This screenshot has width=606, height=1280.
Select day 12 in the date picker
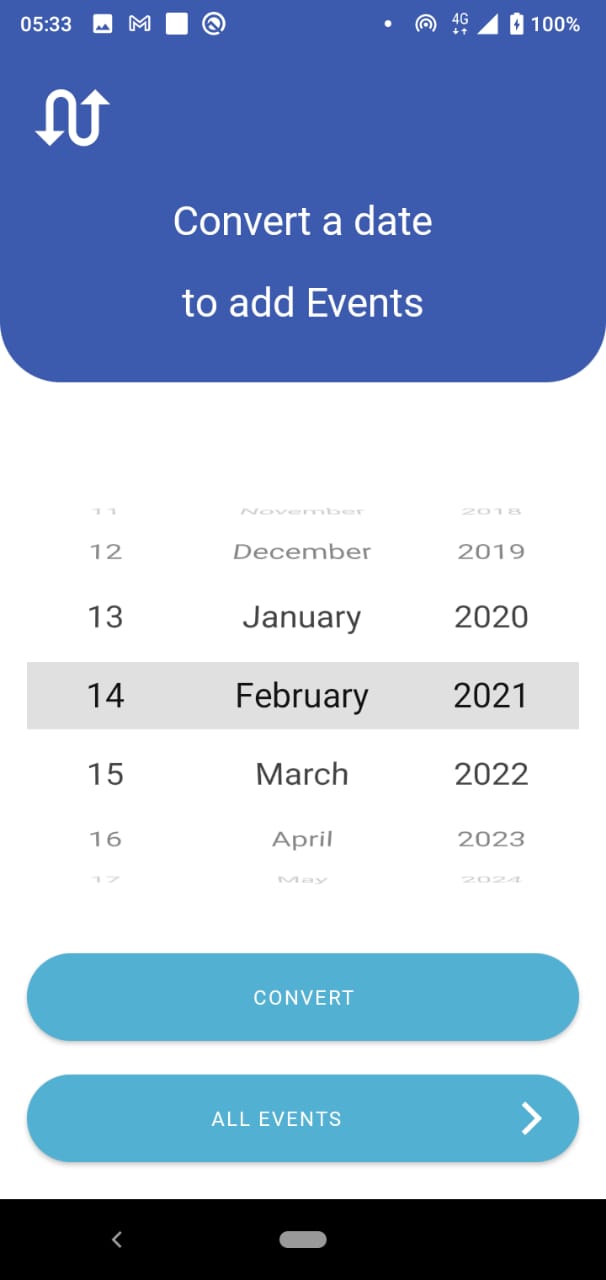pyautogui.click(x=105, y=551)
